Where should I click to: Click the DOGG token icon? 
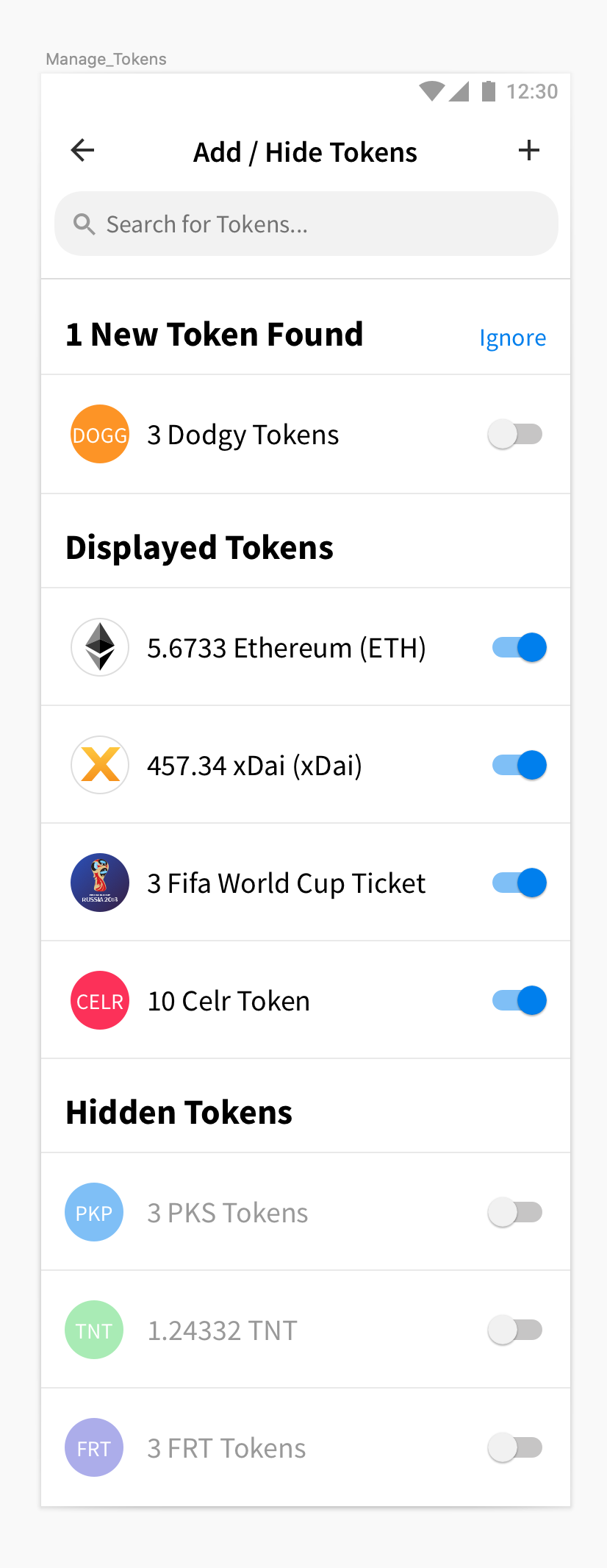click(99, 434)
